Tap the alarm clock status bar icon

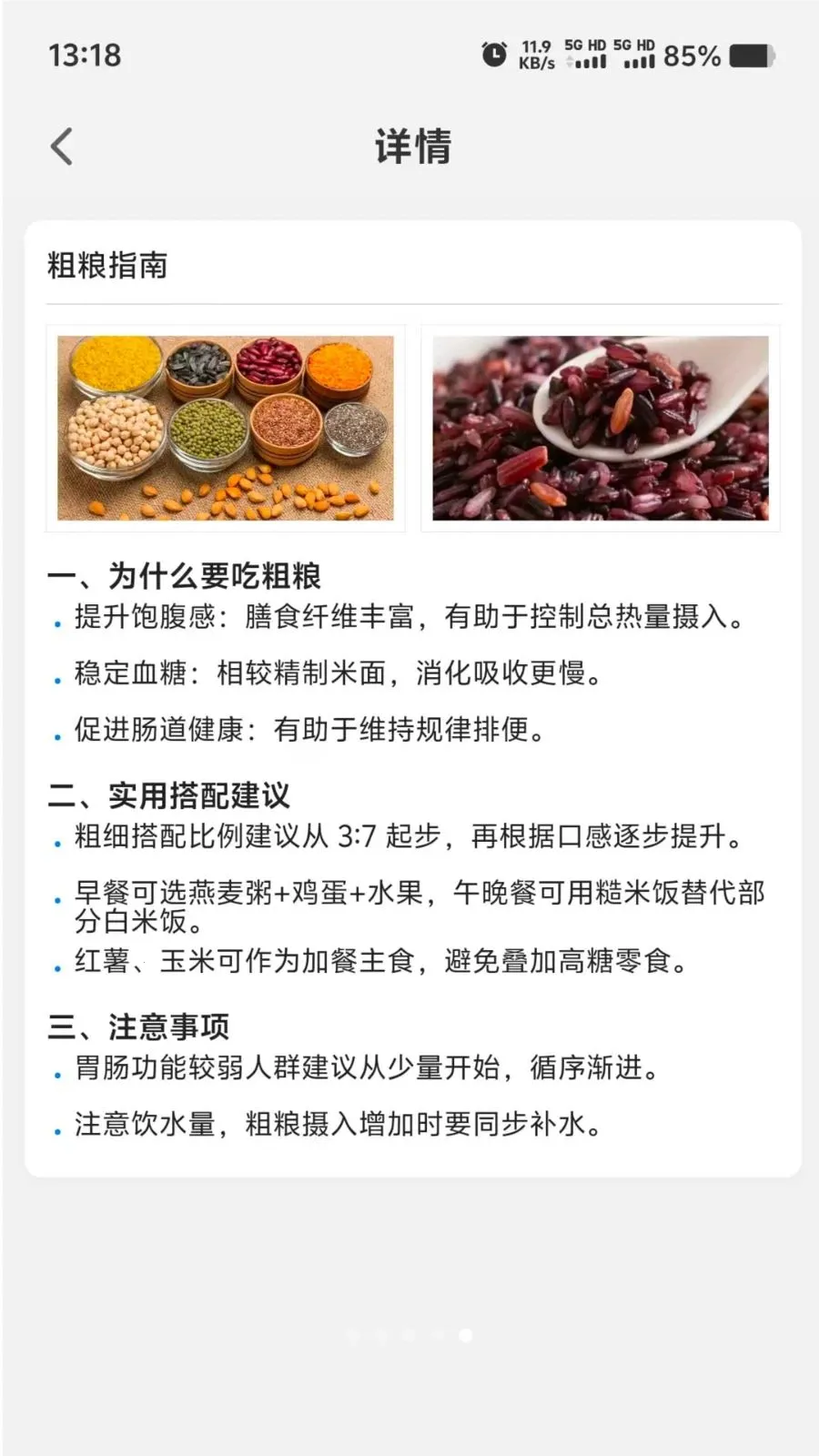tap(492, 56)
